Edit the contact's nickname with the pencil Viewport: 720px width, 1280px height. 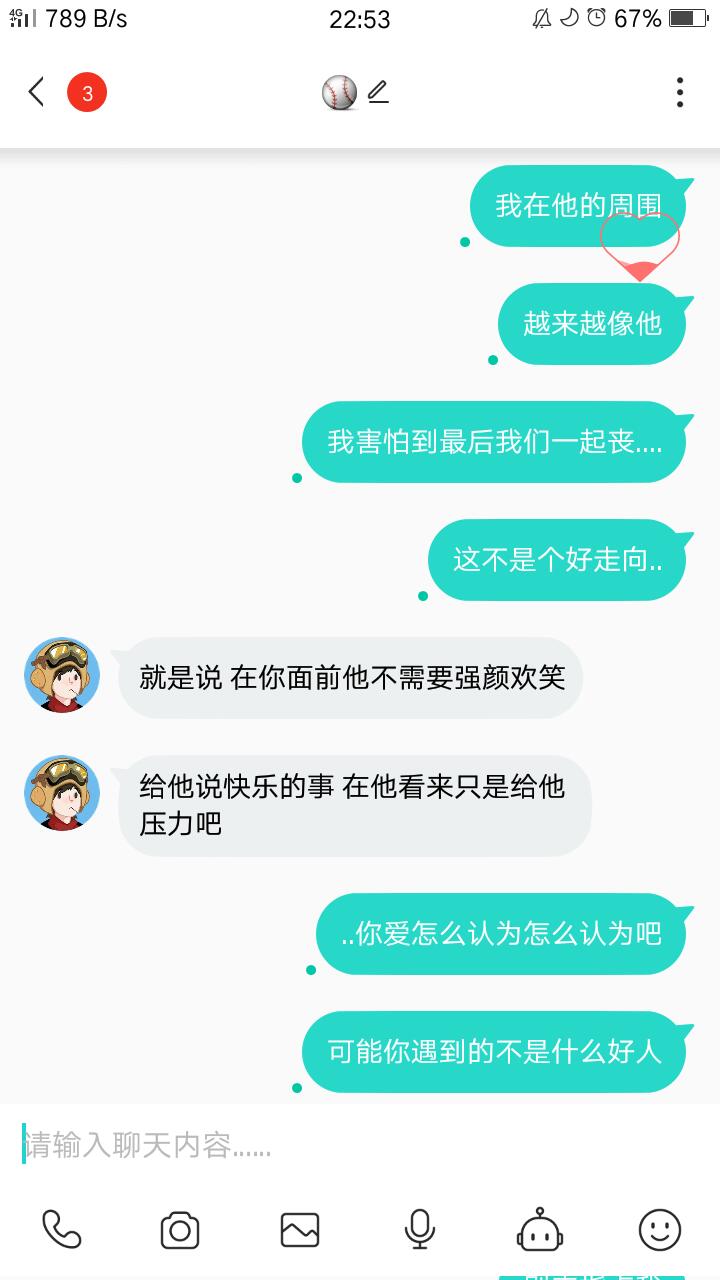(x=377, y=93)
